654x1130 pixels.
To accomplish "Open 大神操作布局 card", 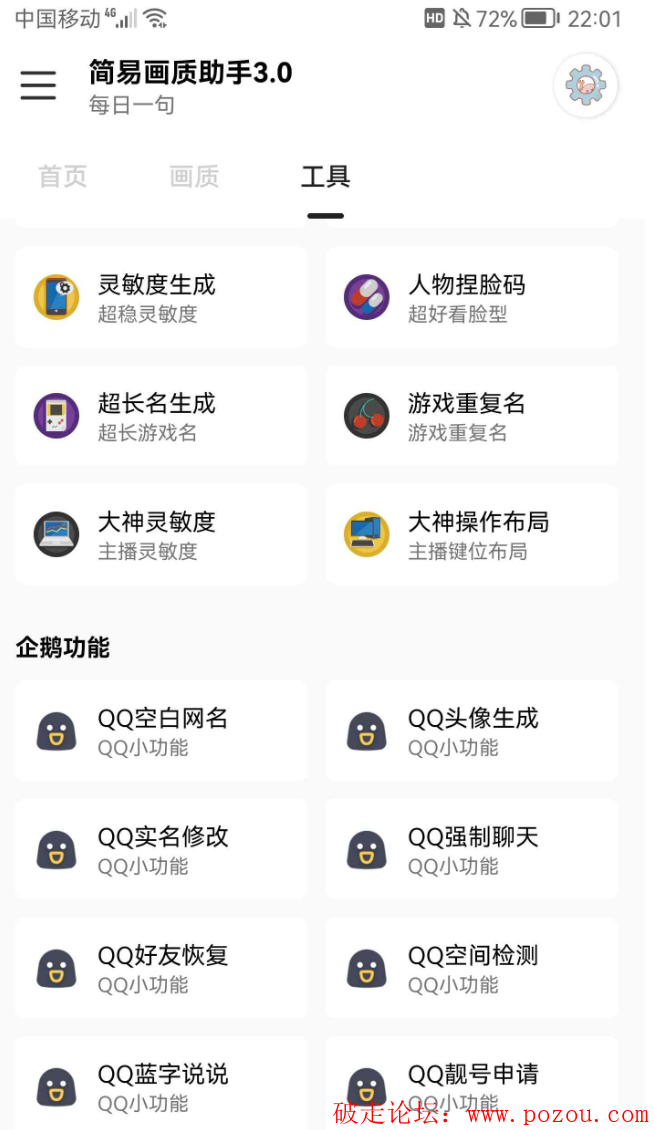I will pos(471,535).
